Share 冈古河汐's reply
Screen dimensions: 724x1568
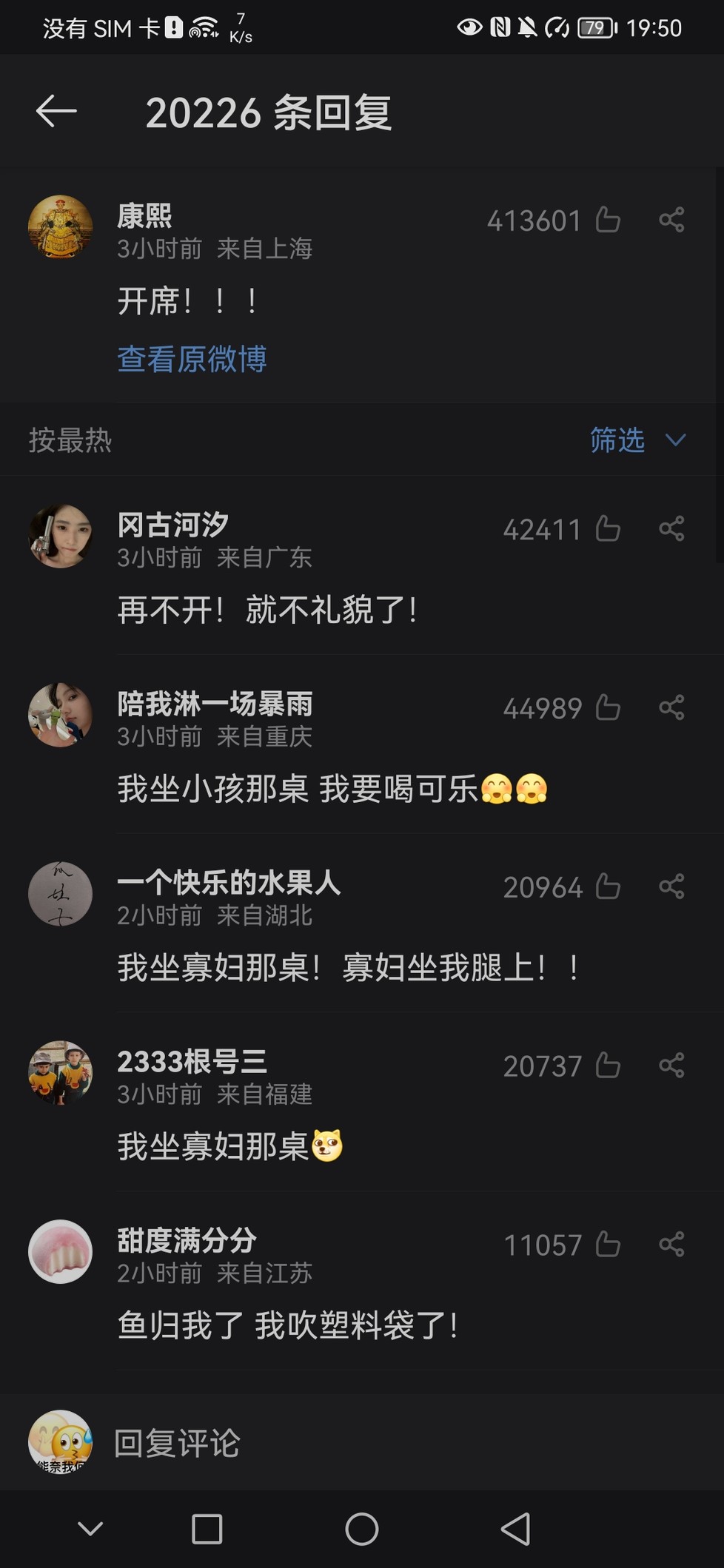pyautogui.click(x=671, y=529)
